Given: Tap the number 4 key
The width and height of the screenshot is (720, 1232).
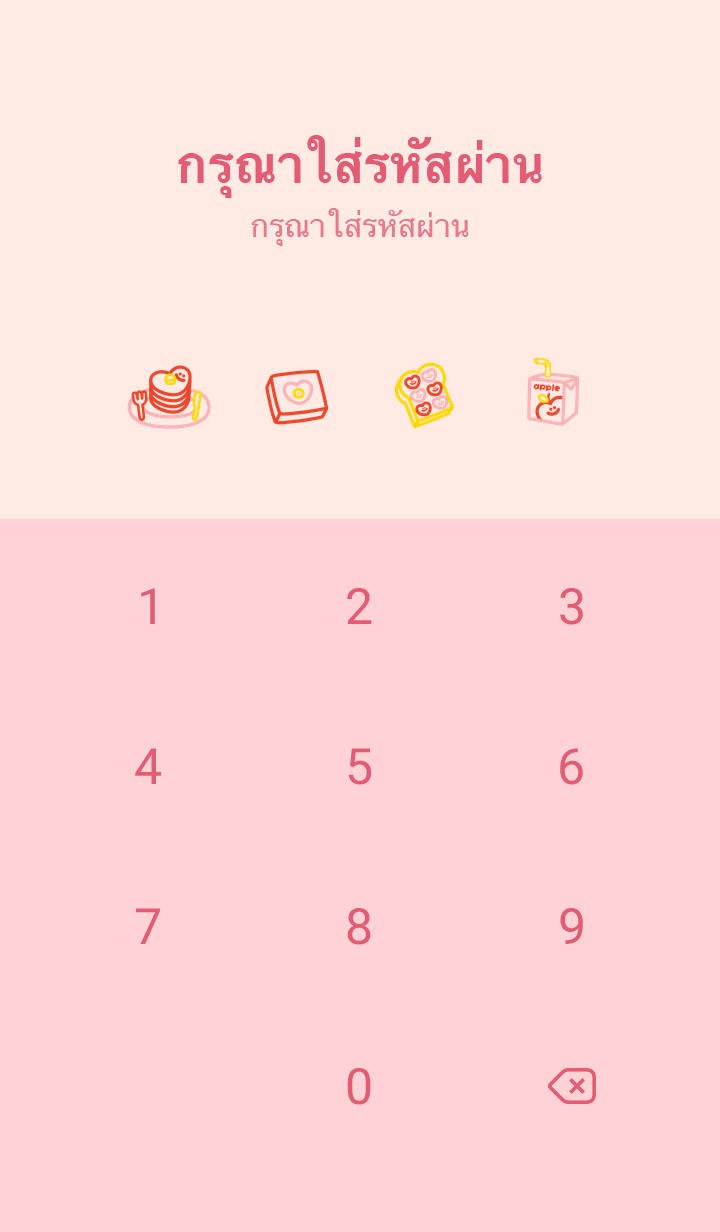Looking at the screenshot, I should (x=148, y=767).
